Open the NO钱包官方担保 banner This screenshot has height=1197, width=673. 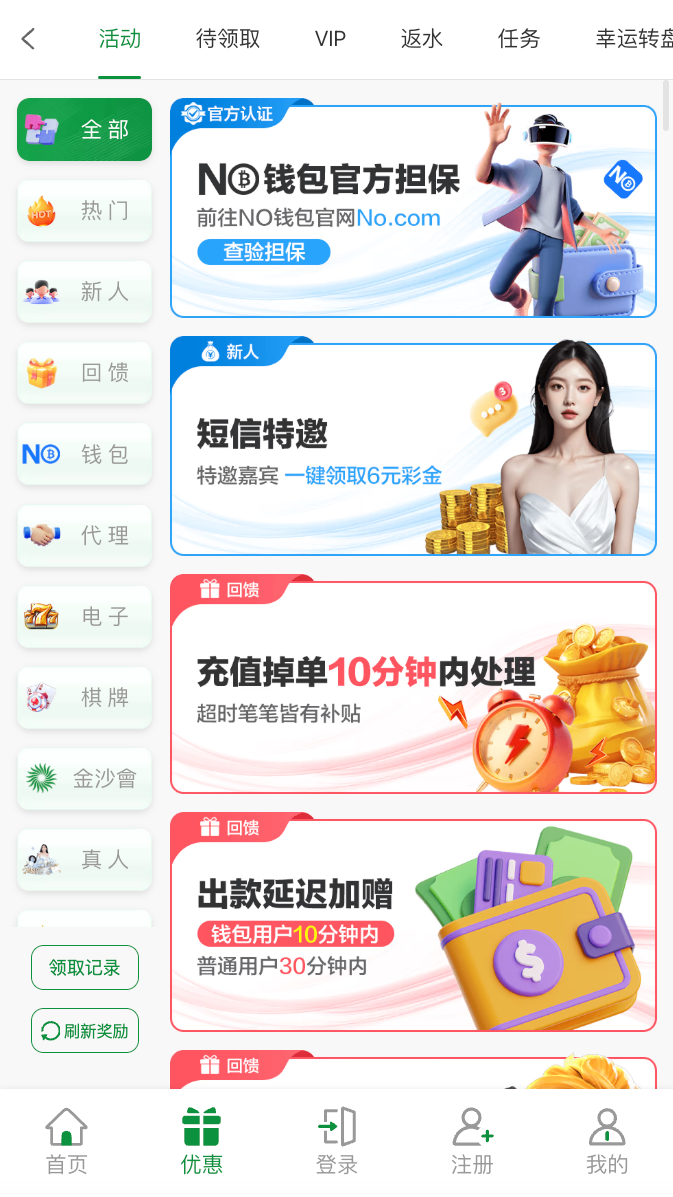(413, 209)
